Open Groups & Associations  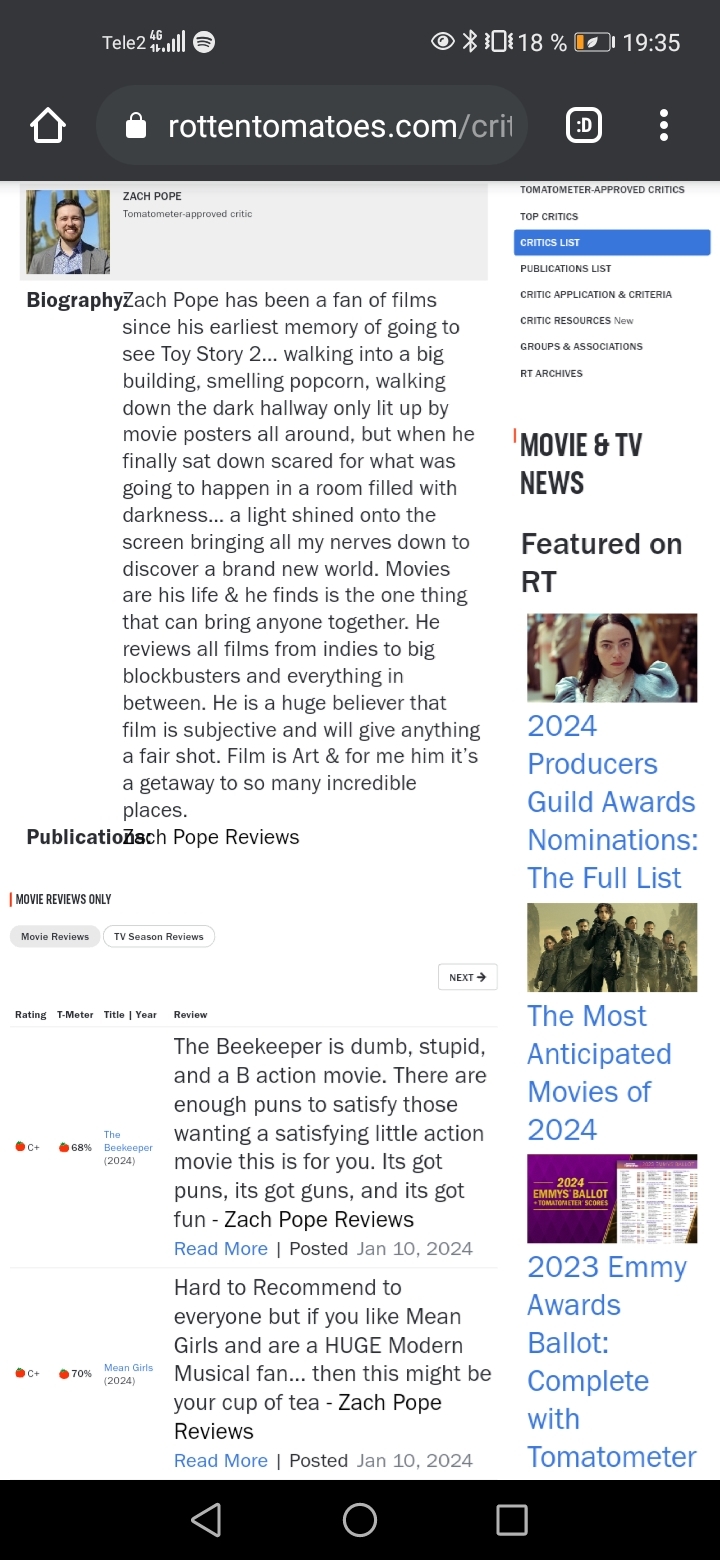(580, 346)
